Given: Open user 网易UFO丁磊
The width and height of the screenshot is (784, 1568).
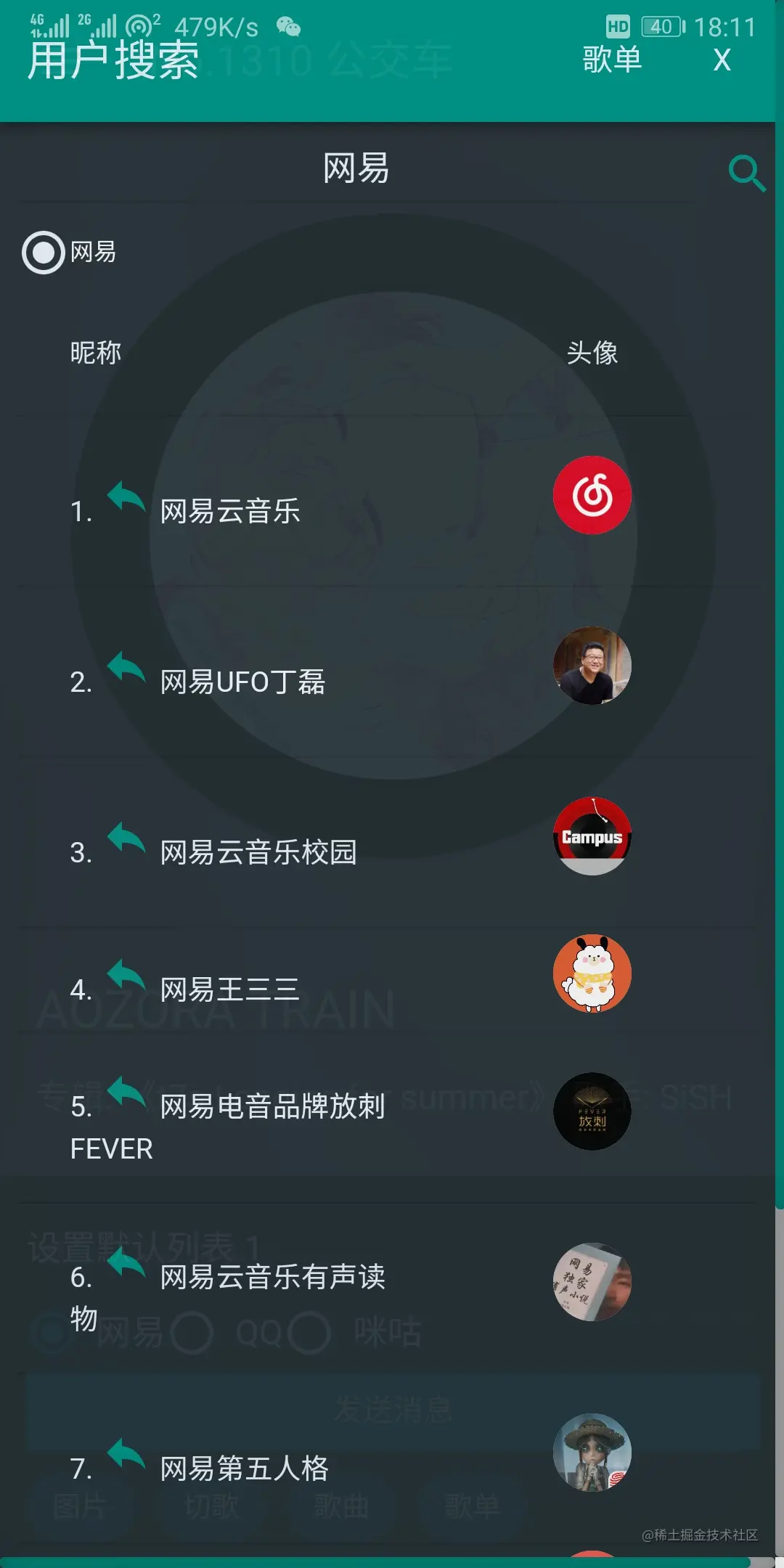Looking at the screenshot, I should pyautogui.click(x=242, y=682).
